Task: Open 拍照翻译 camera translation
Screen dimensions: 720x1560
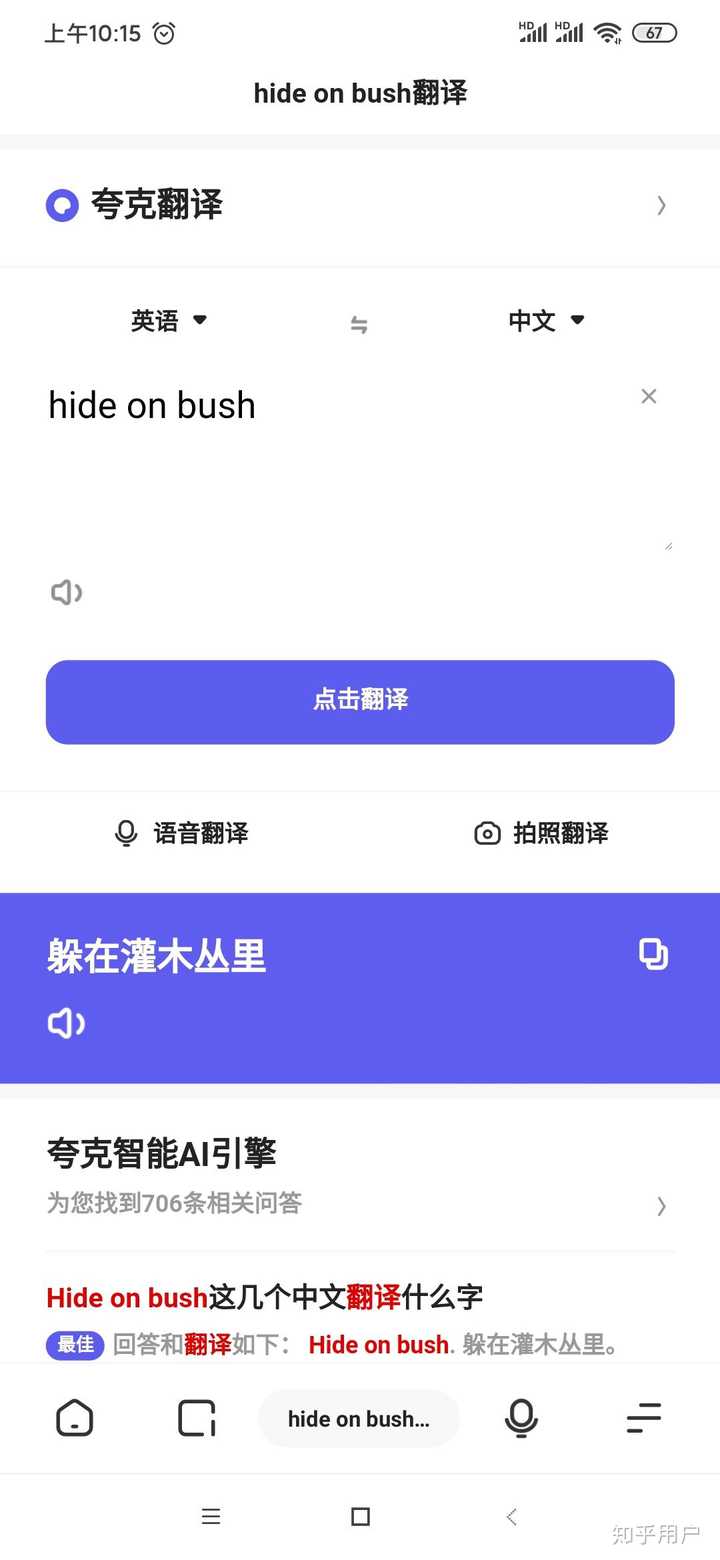Action: (x=486, y=832)
